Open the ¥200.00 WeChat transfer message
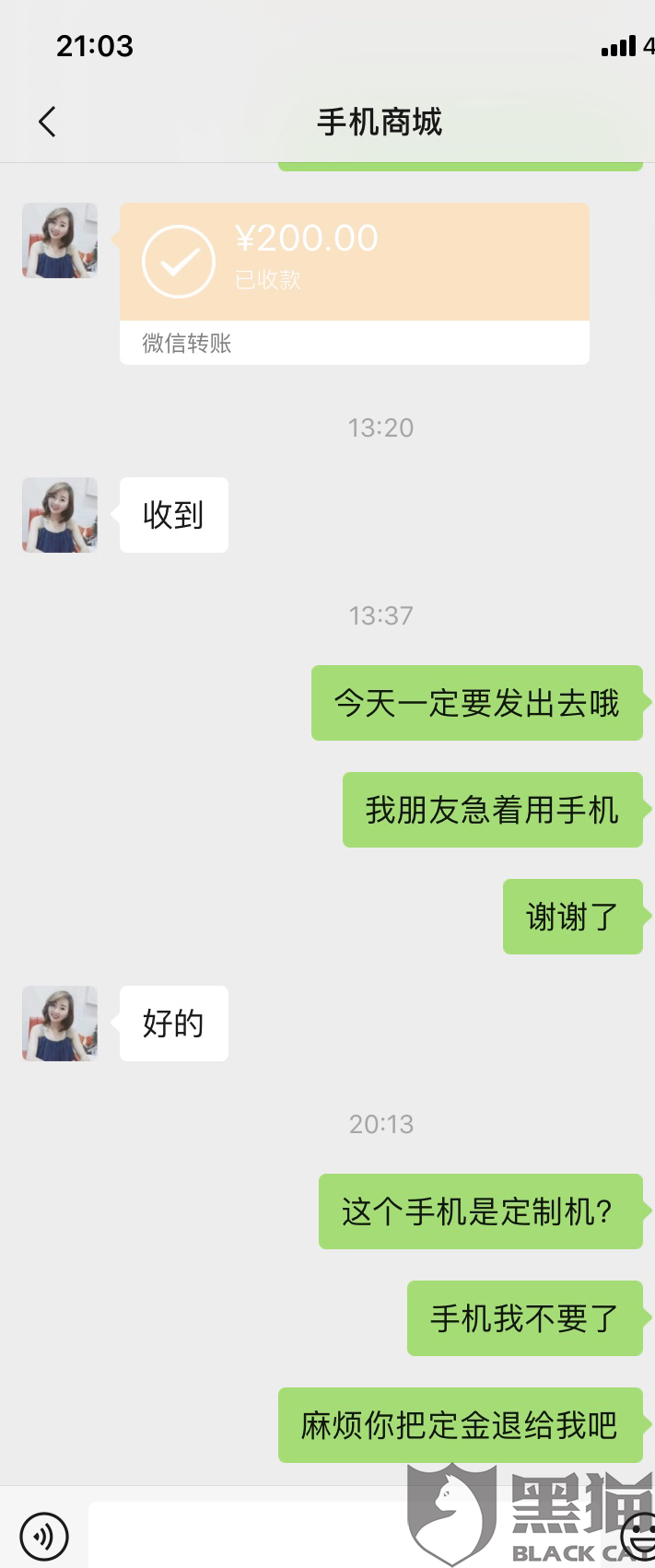Image resolution: width=655 pixels, height=1568 pixels. click(354, 282)
